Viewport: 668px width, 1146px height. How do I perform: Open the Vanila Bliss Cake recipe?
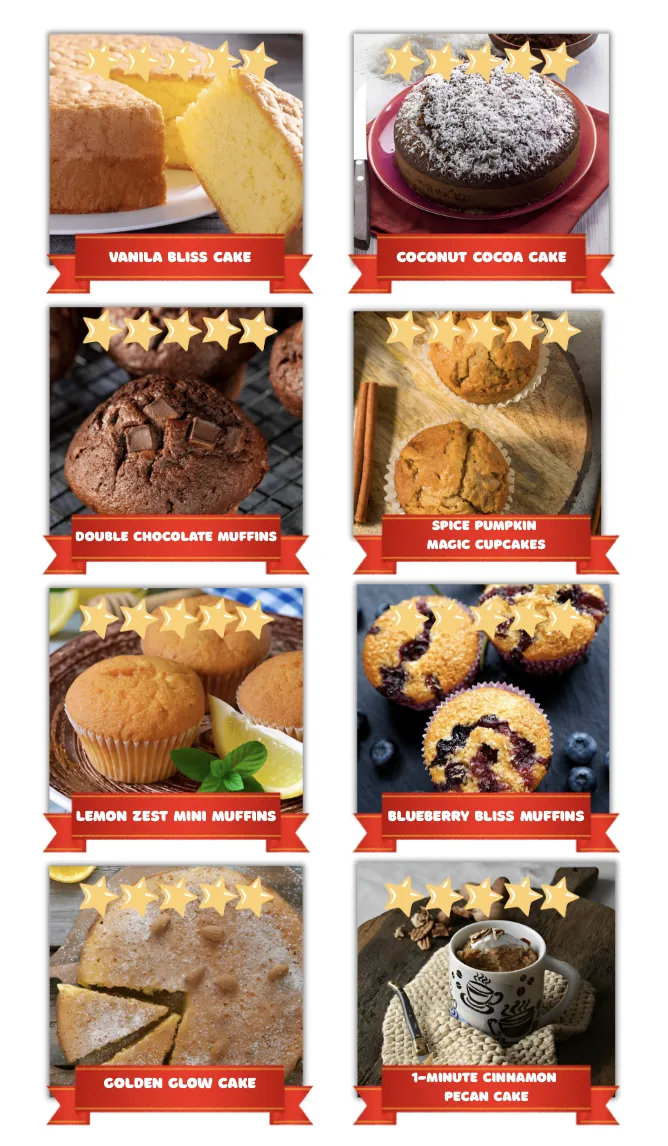[177, 150]
